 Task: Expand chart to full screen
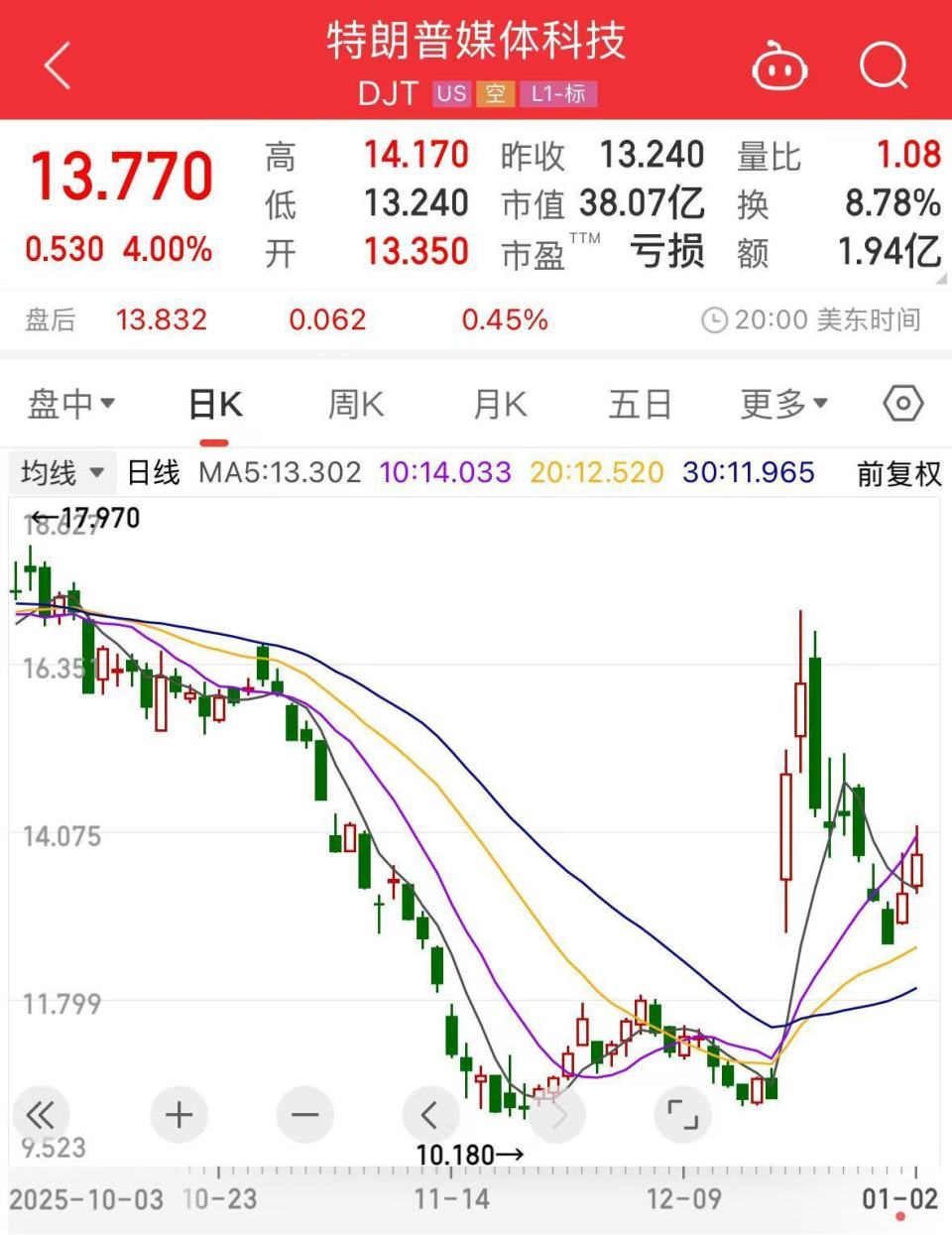(x=682, y=1116)
